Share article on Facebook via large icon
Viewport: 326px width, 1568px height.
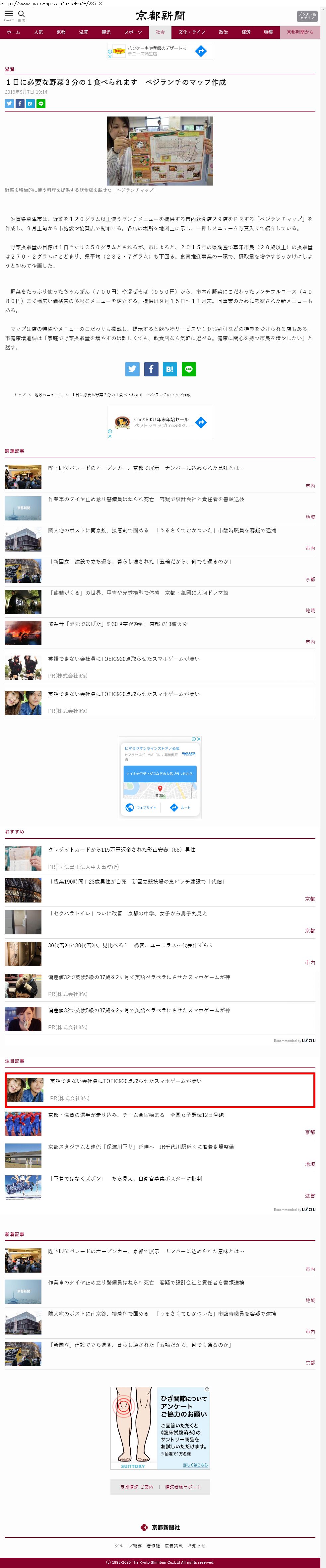pyautogui.click(x=151, y=369)
